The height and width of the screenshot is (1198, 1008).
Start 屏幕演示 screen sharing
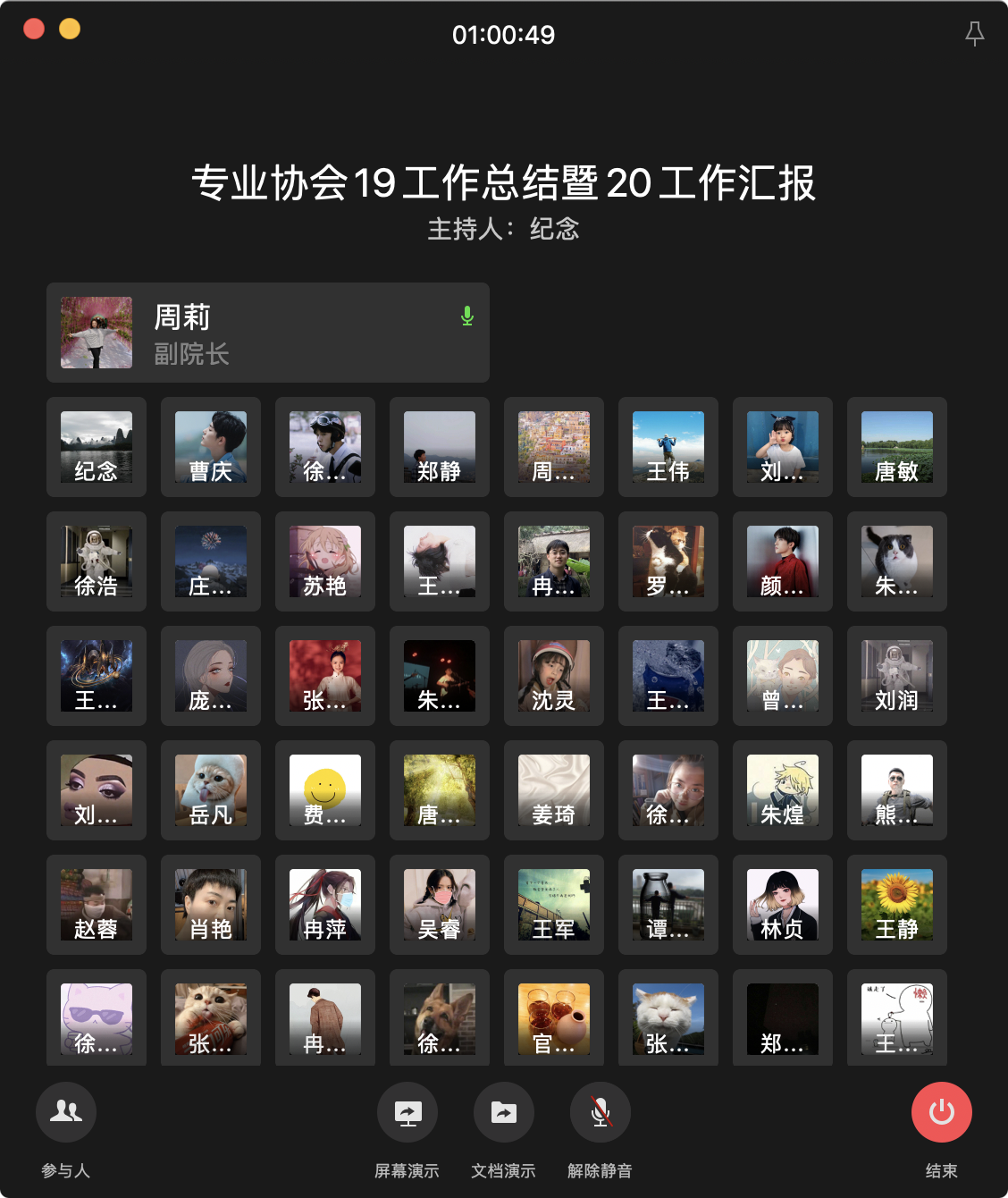pos(407,1112)
